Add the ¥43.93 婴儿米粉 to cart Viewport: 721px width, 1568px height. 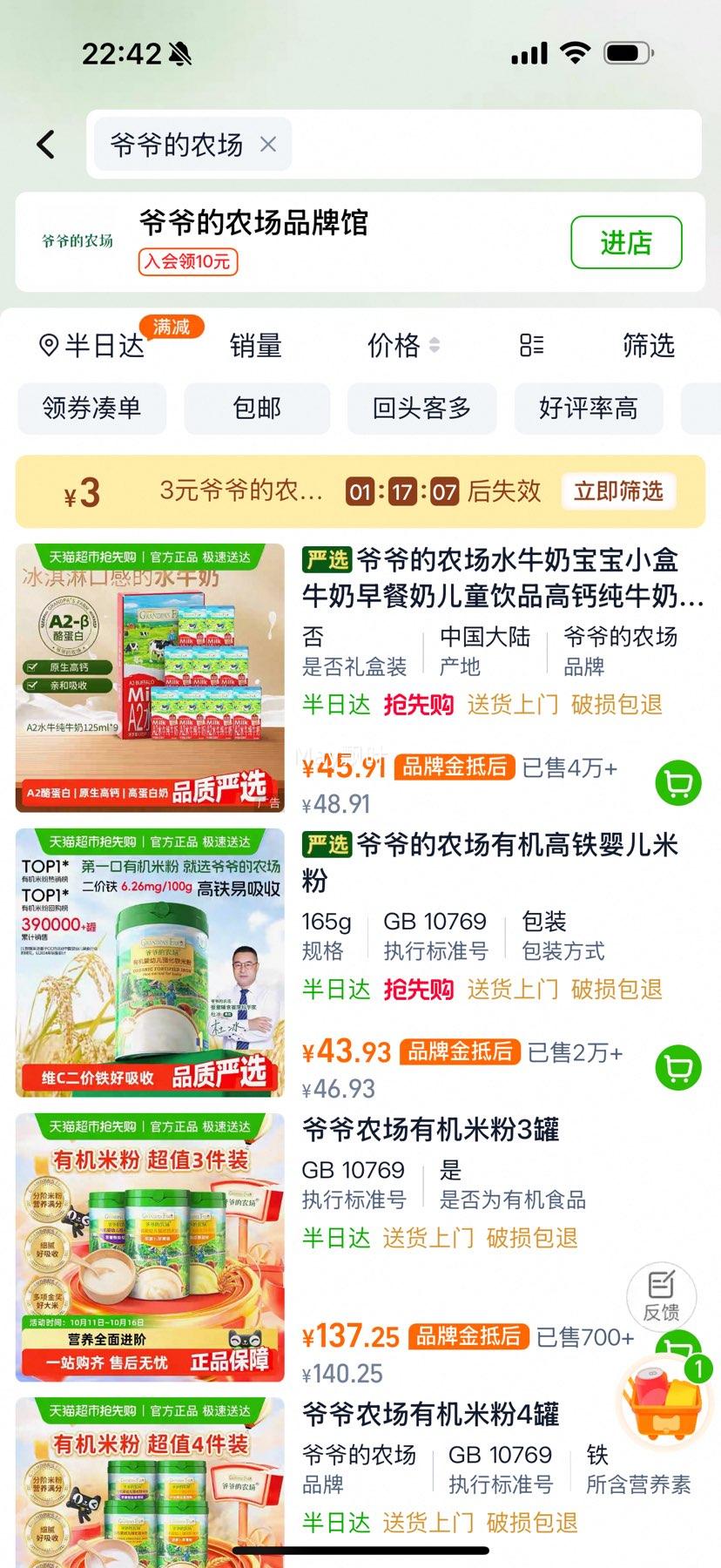tap(678, 1067)
